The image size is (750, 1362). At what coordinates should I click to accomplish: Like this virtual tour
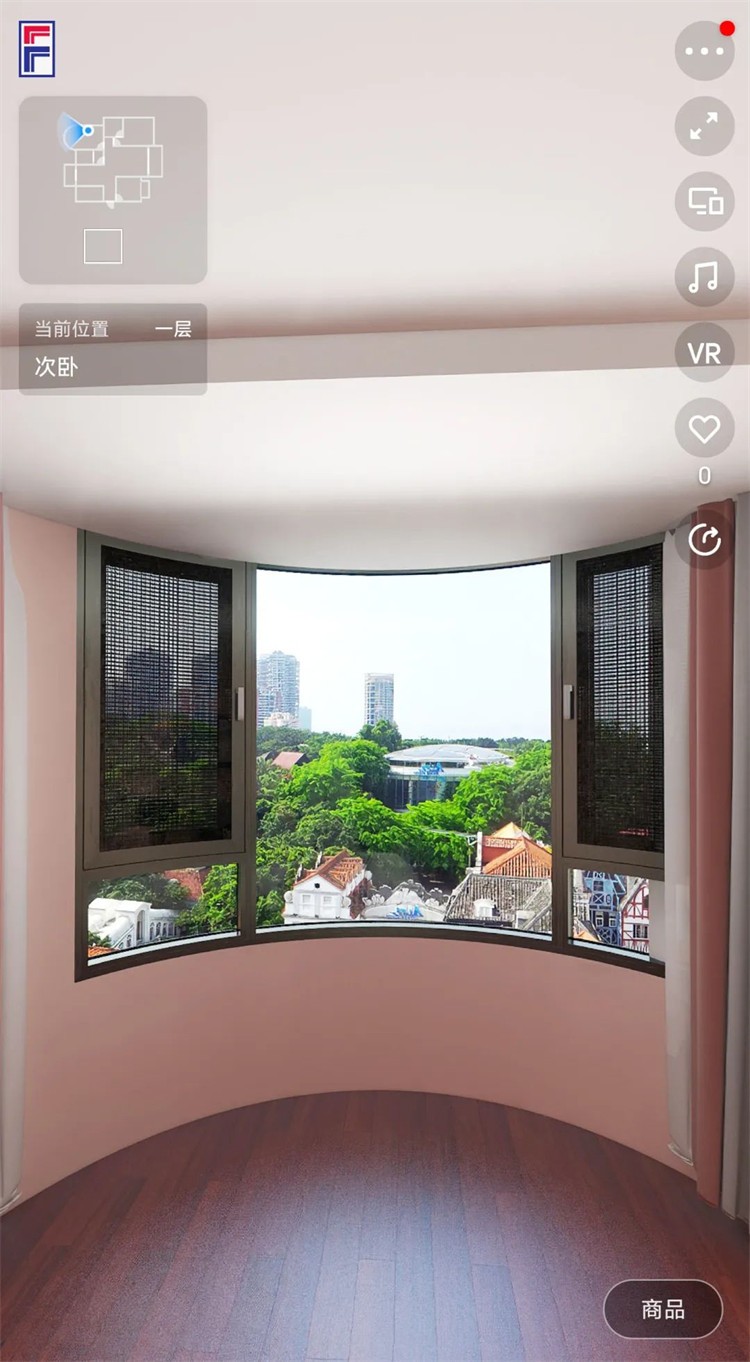(704, 429)
